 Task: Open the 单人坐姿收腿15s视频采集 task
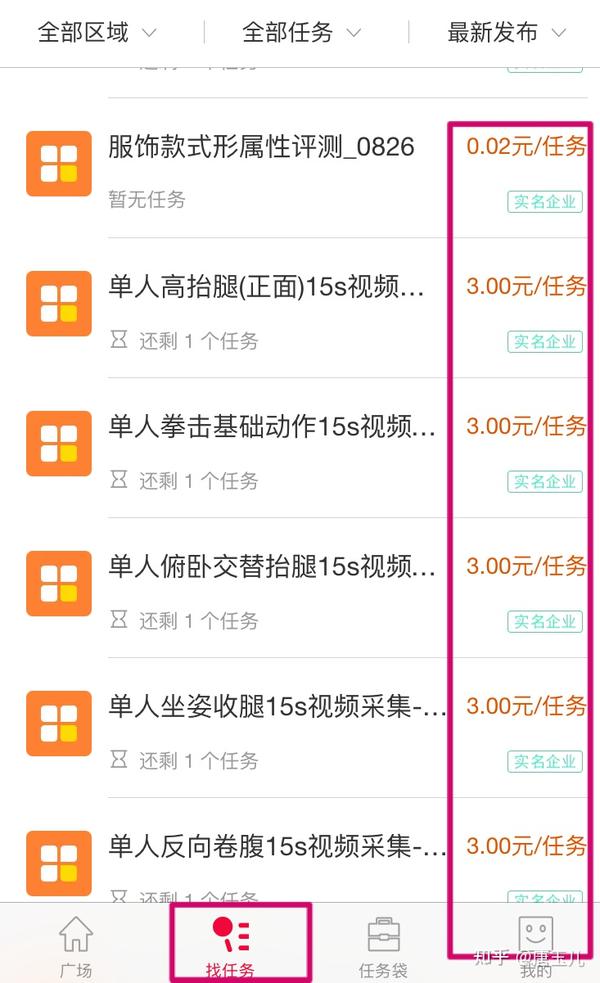click(x=300, y=727)
